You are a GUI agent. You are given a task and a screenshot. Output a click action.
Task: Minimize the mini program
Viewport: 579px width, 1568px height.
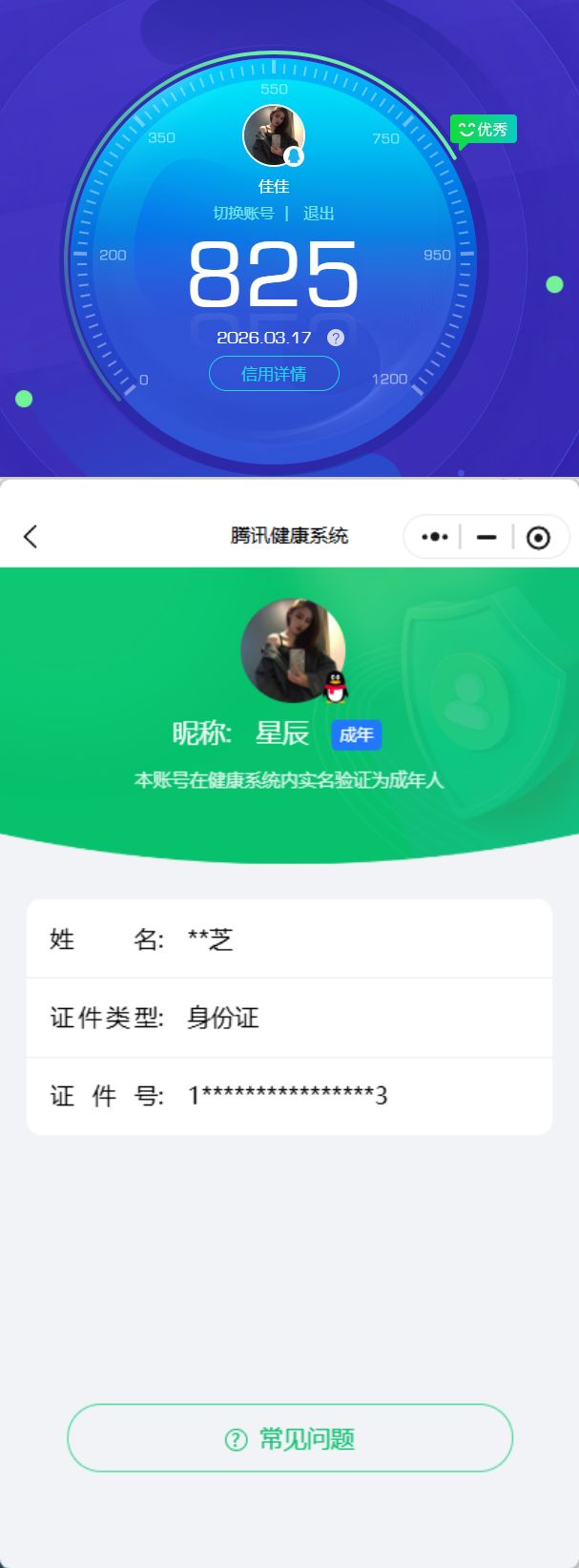click(x=486, y=537)
